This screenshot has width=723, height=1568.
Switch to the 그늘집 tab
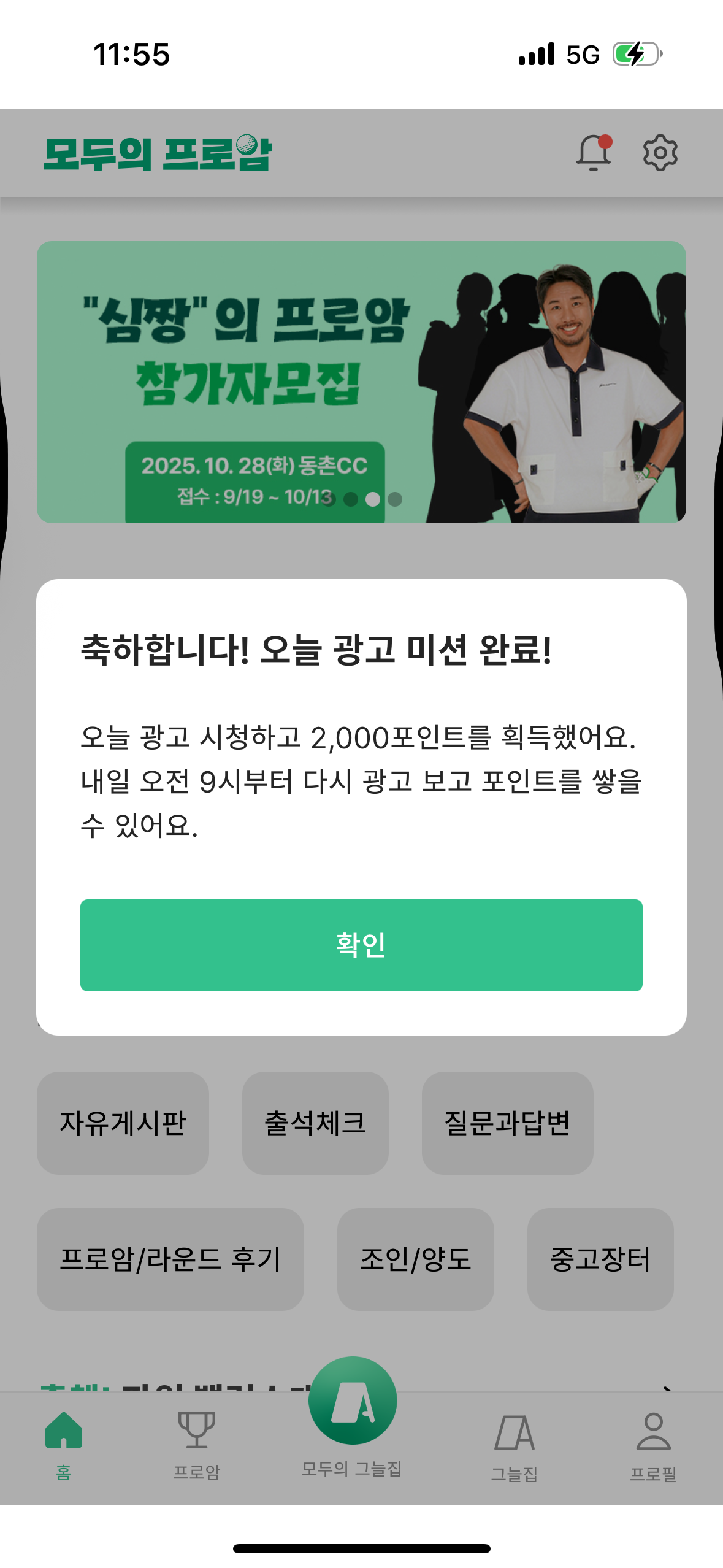tap(515, 1445)
